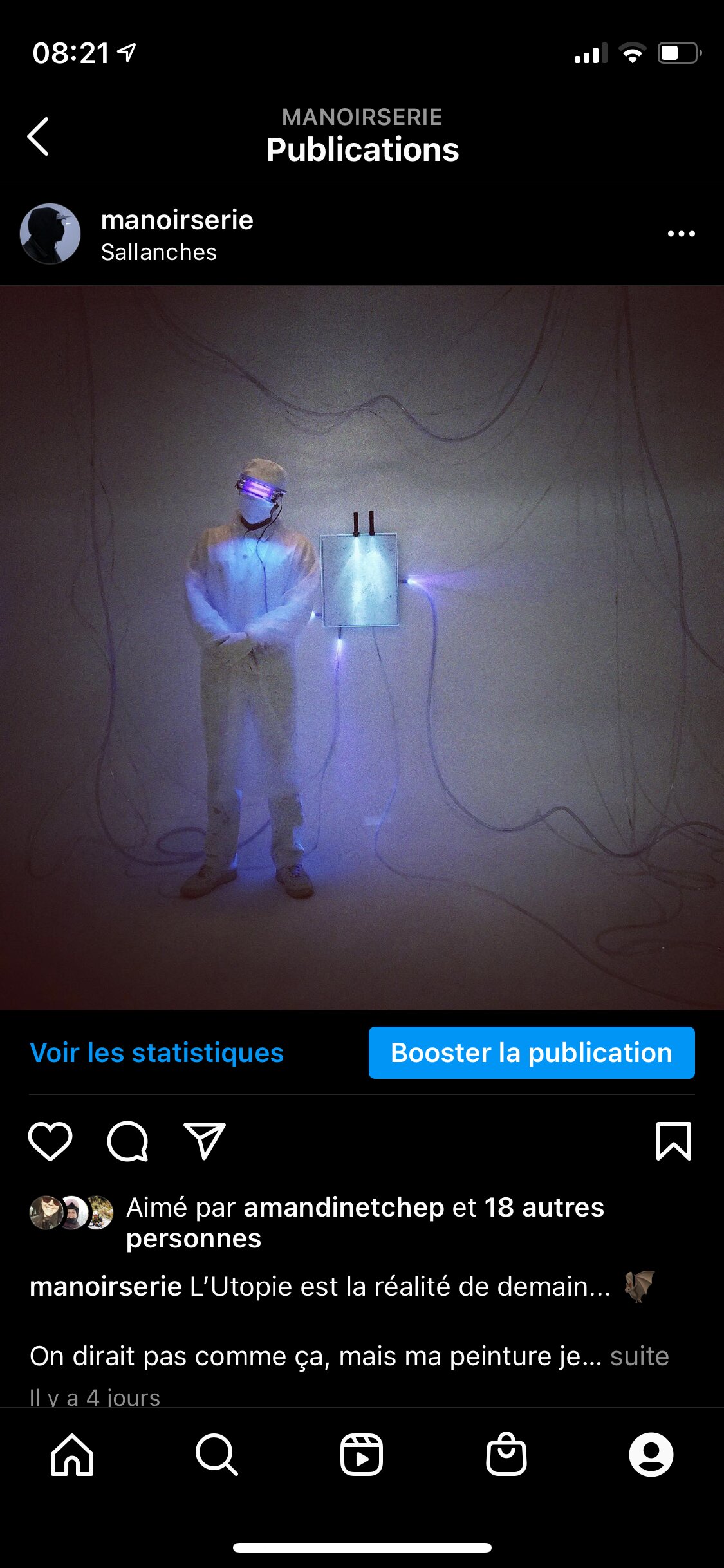This screenshot has height=1568, width=724.
Task: Go back with the chevron arrow
Action: [39, 136]
